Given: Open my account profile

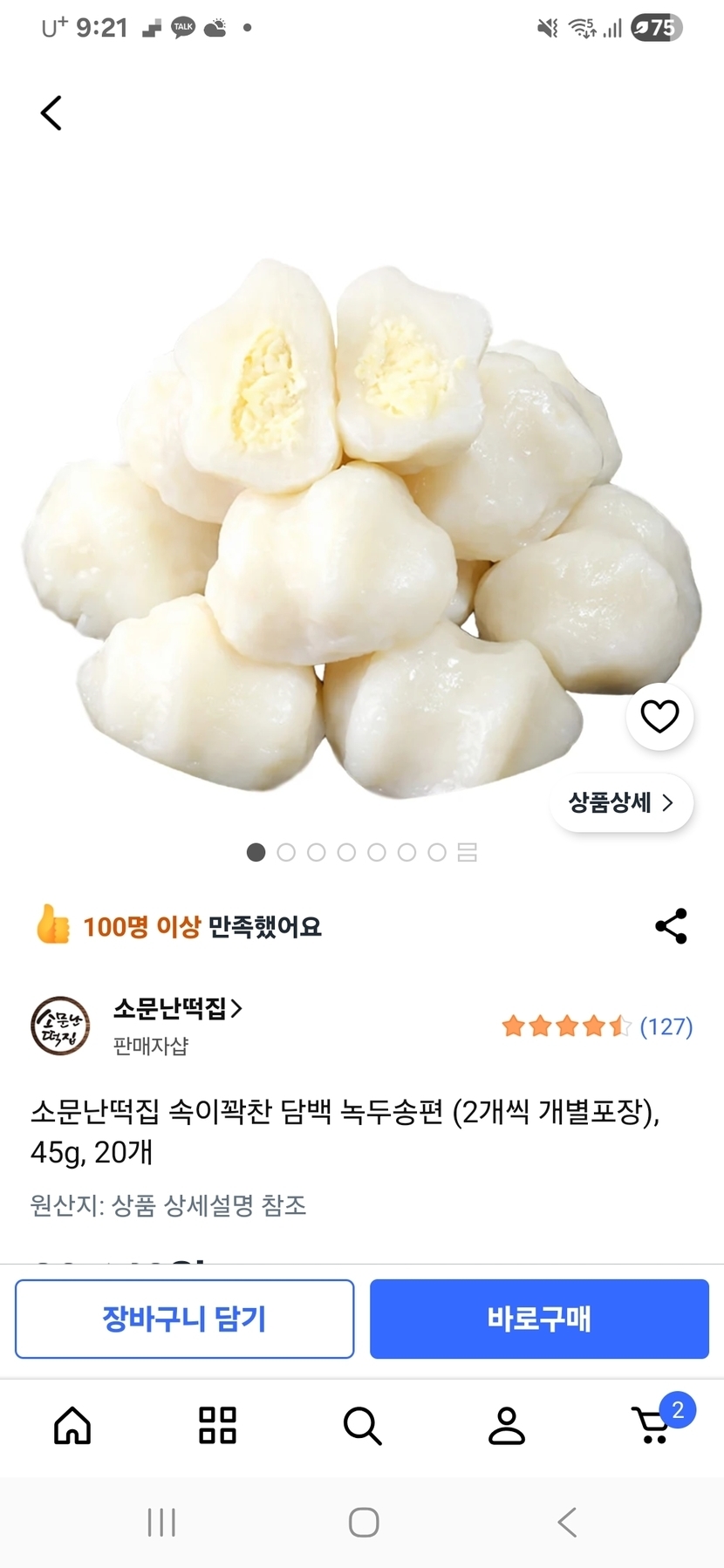Looking at the screenshot, I should click(506, 1426).
